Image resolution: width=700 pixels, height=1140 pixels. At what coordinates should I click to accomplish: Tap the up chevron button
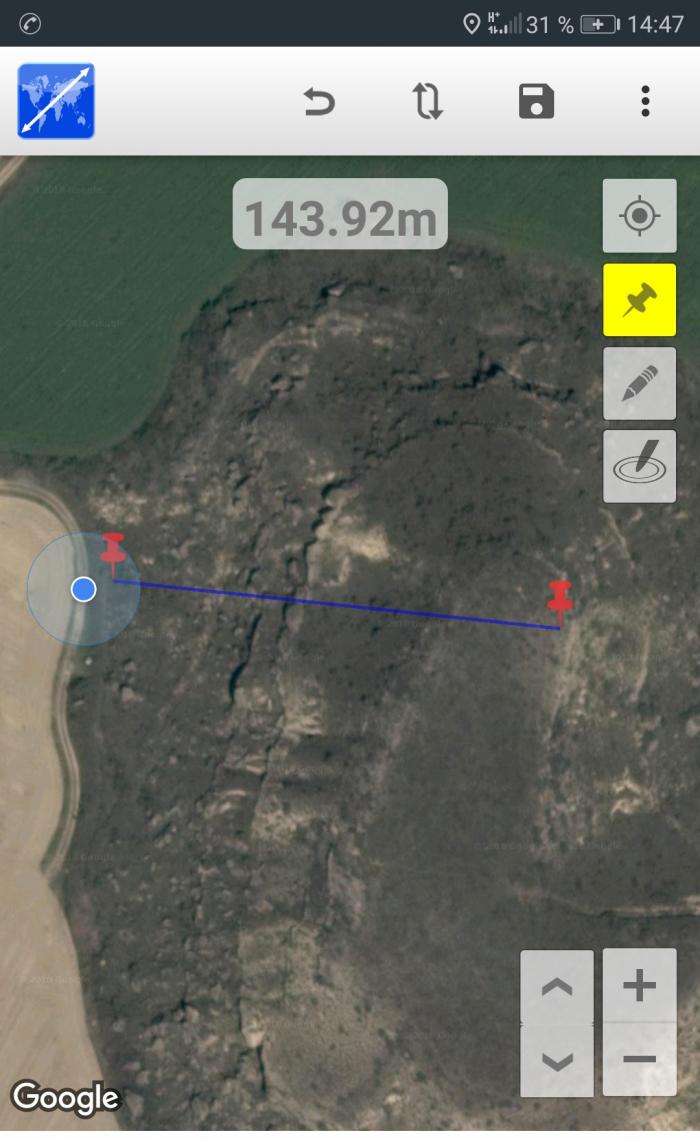[x=557, y=987]
